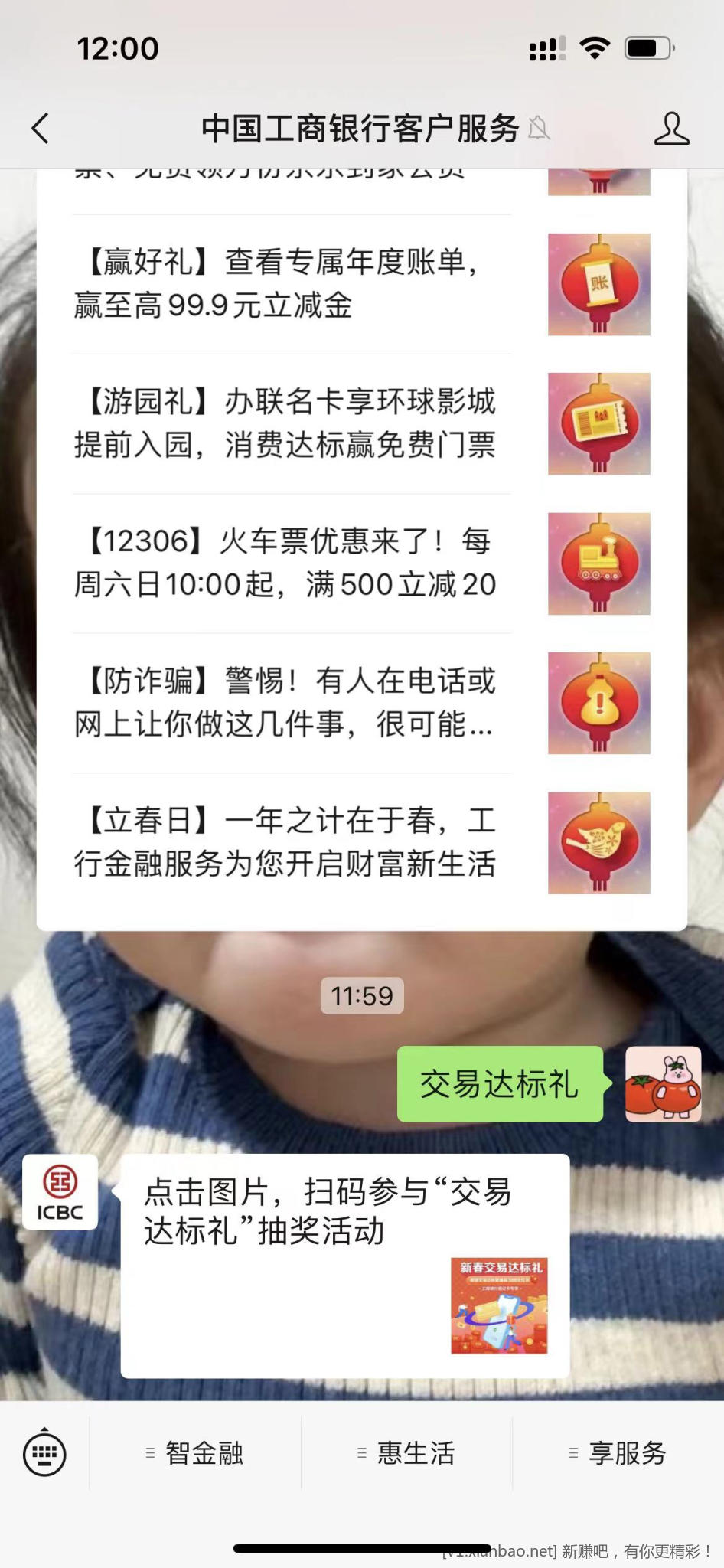The height and width of the screenshot is (1568, 724).
Task: Tap my tomato avatar next to 交易达标礼
Action: (x=663, y=1084)
